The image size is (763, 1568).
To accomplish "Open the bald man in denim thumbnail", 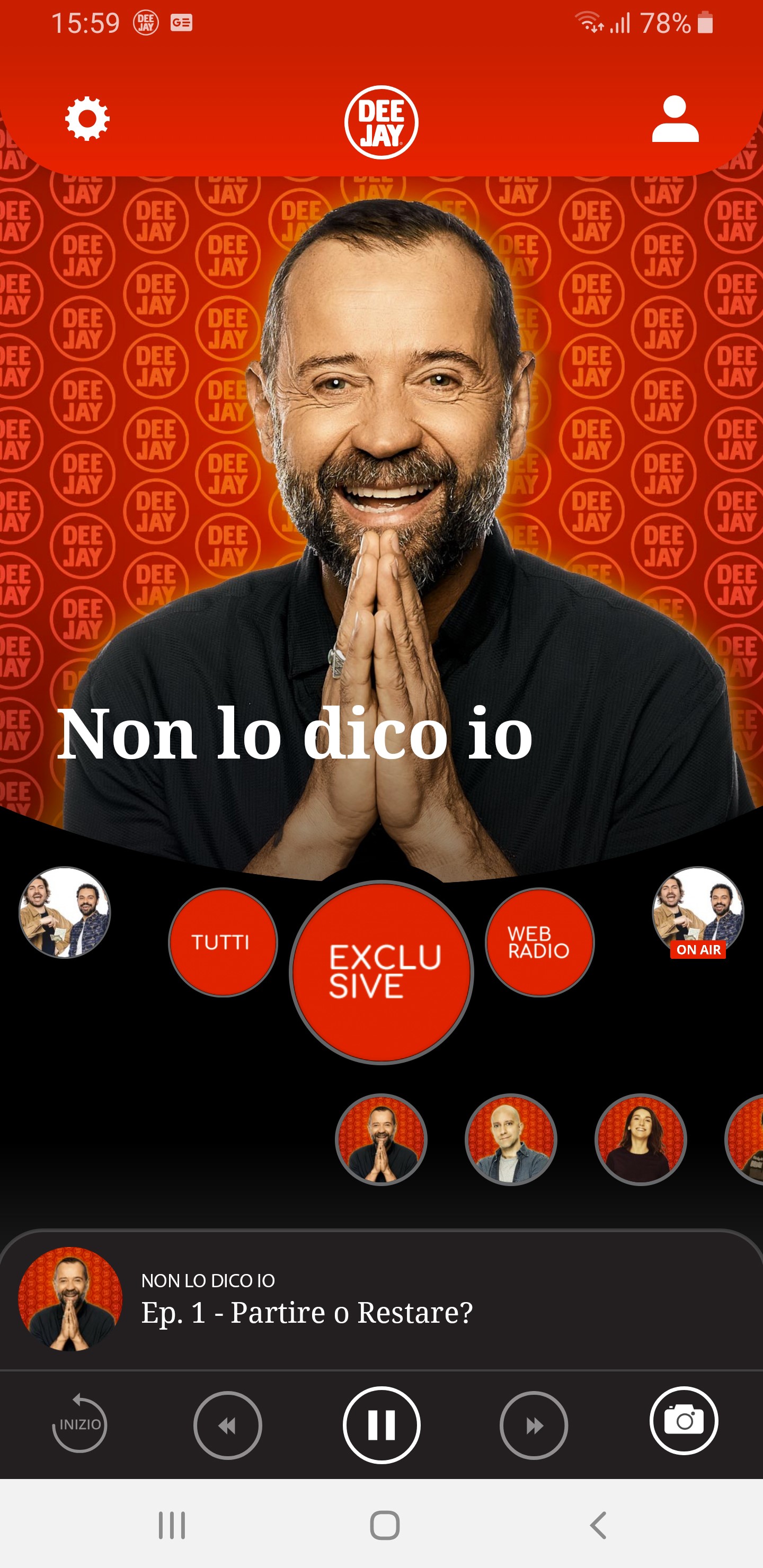I will (510, 1139).
